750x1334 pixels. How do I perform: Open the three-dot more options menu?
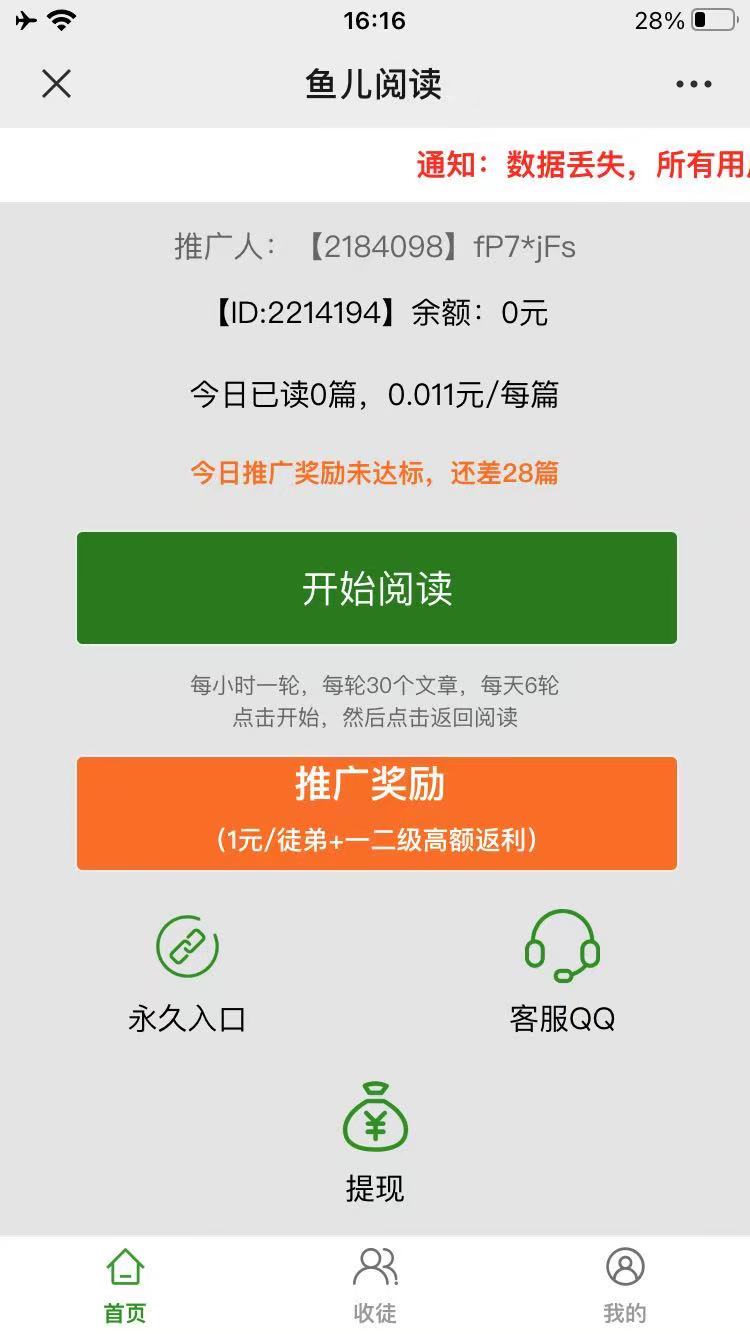tap(693, 84)
